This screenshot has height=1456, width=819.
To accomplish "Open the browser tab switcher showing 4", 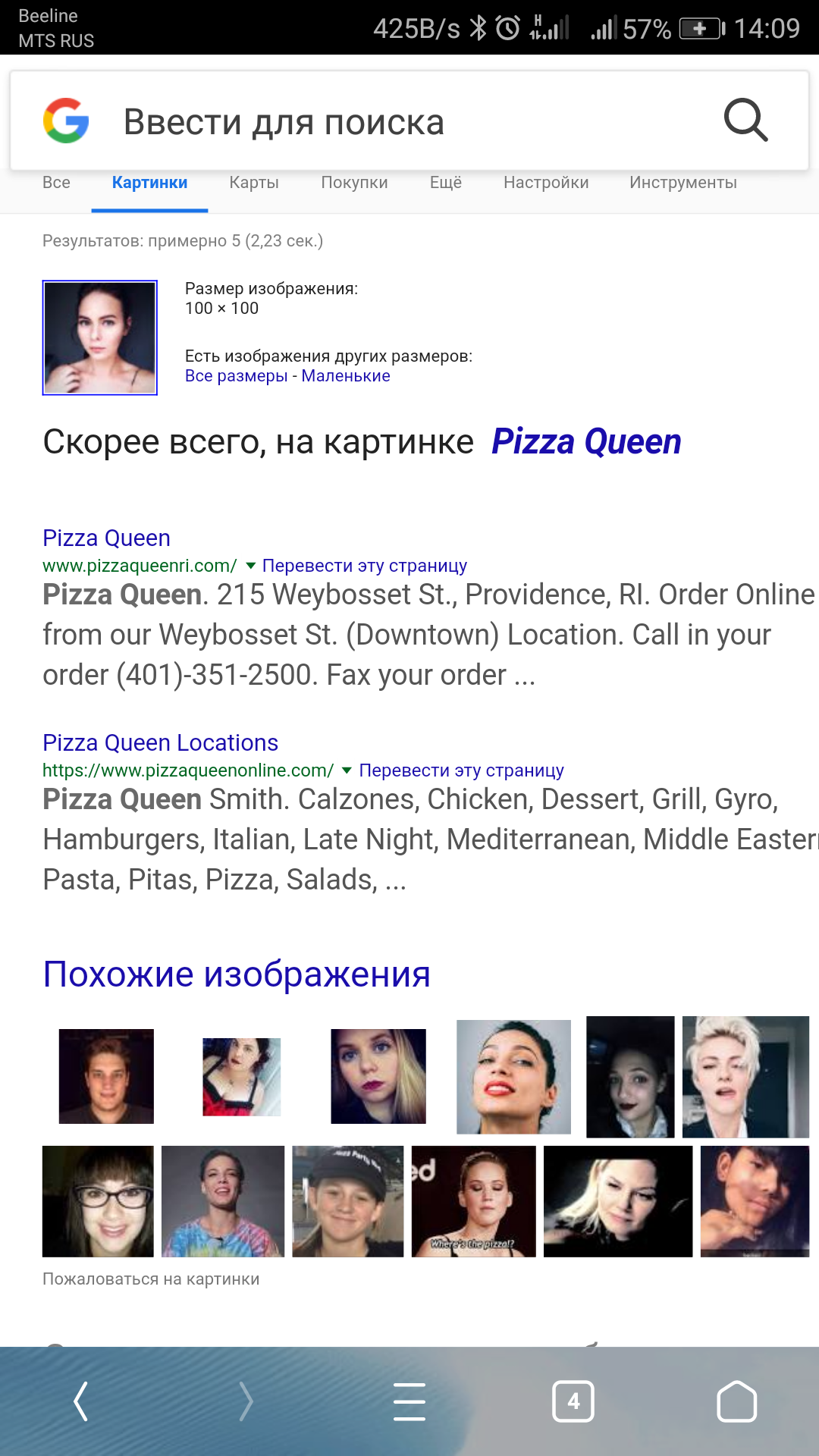I will click(573, 1401).
